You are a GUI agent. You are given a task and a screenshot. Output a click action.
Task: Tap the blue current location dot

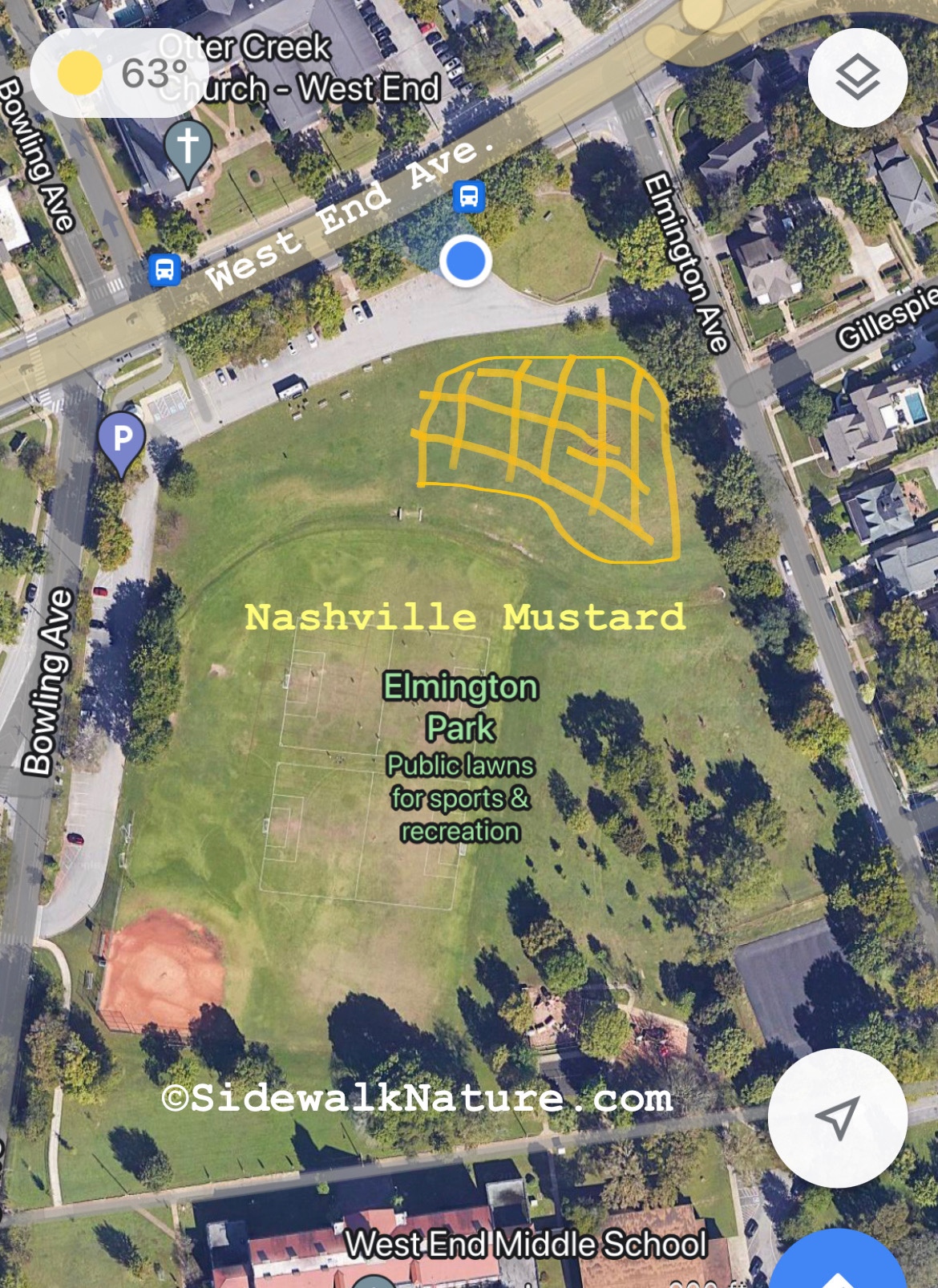point(465,261)
